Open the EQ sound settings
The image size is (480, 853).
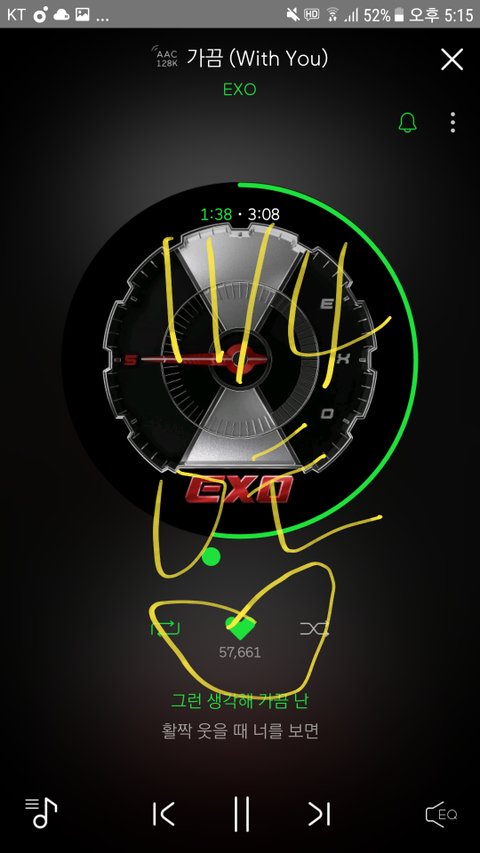click(x=441, y=814)
